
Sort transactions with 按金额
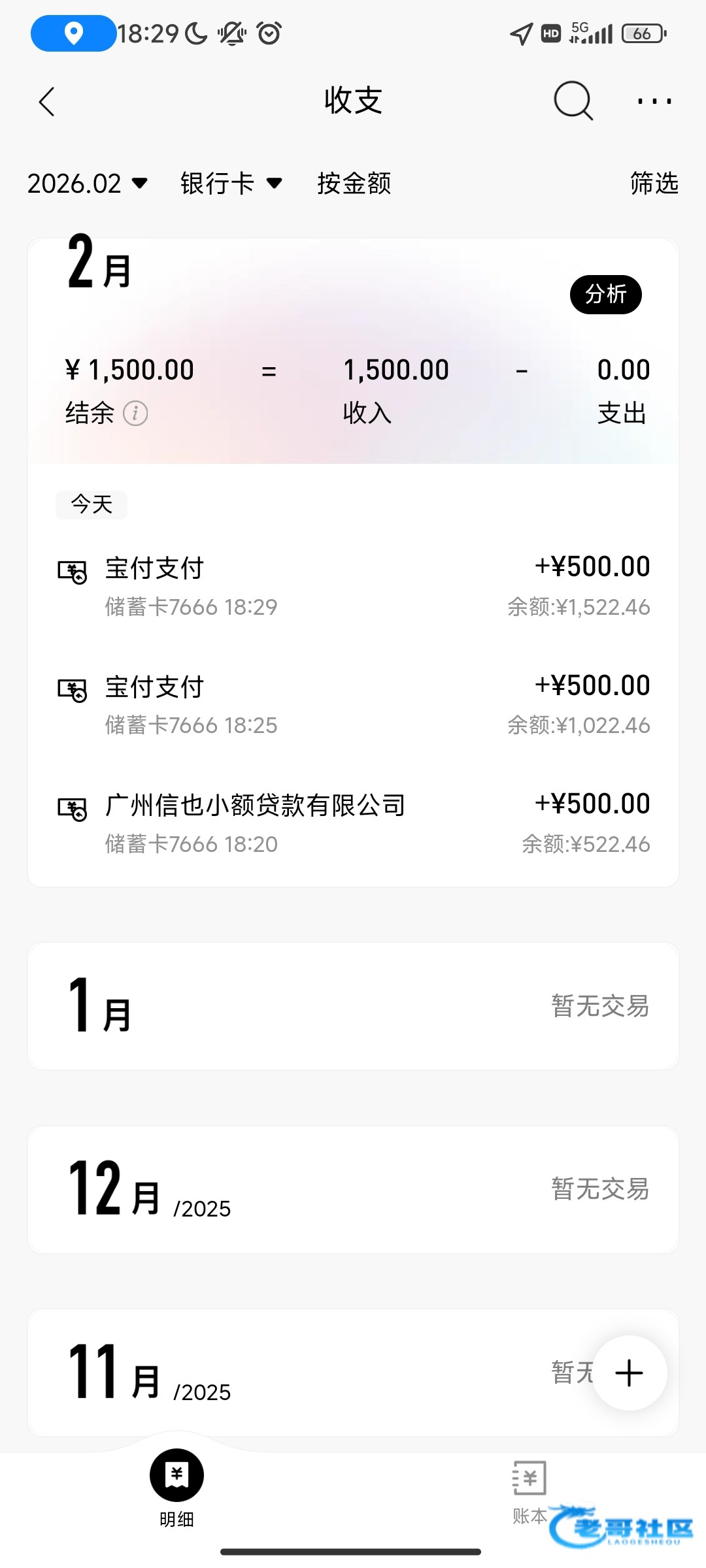pyautogui.click(x=354, y=184)
